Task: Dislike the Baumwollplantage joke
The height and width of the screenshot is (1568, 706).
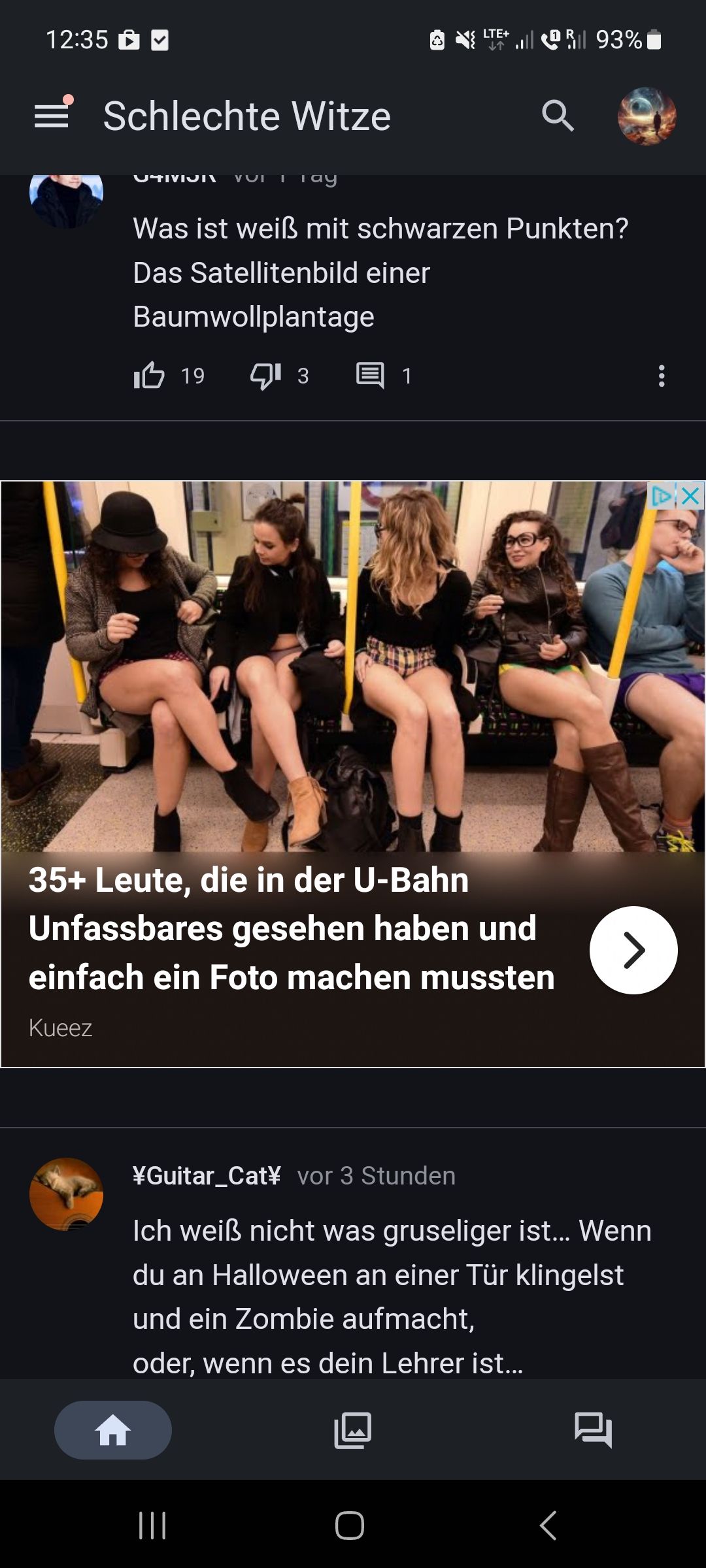Action: pos(265,376)
